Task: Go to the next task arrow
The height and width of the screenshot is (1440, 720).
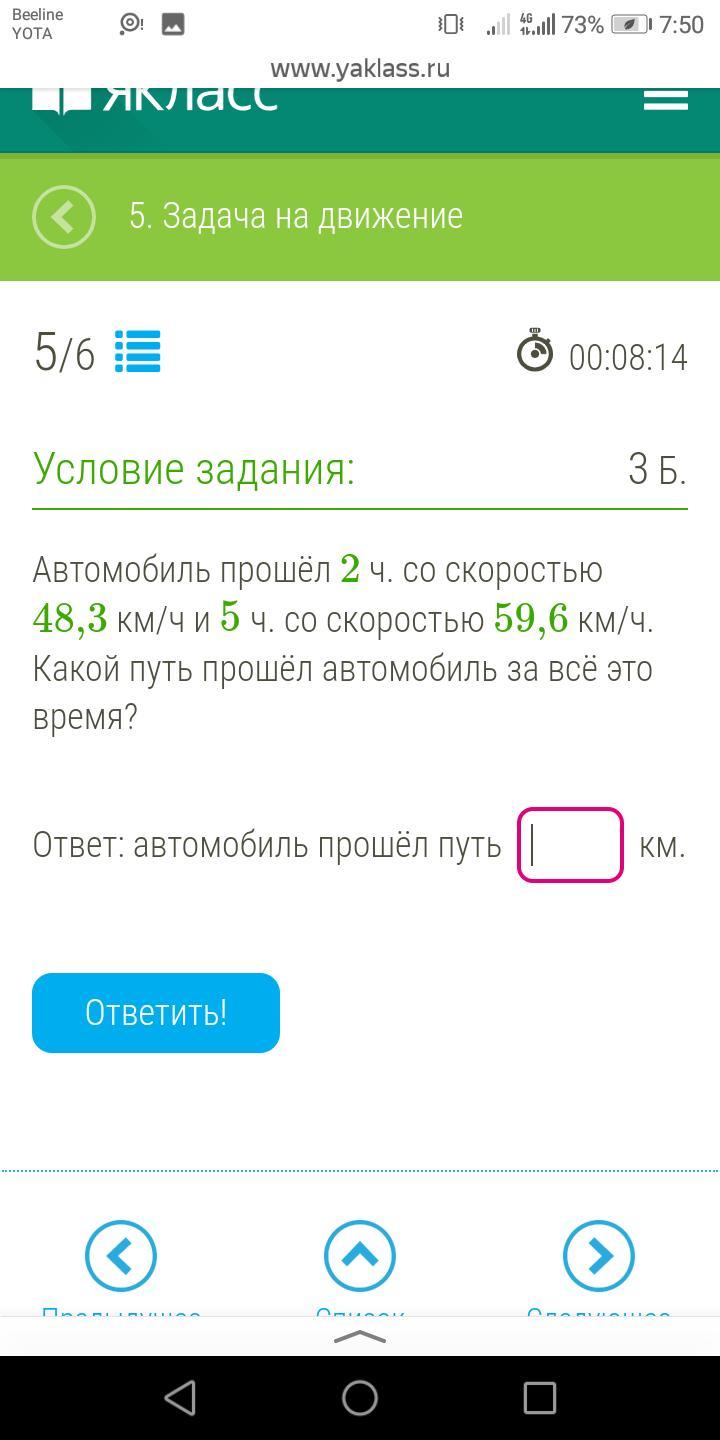Action: (599, 1256)
